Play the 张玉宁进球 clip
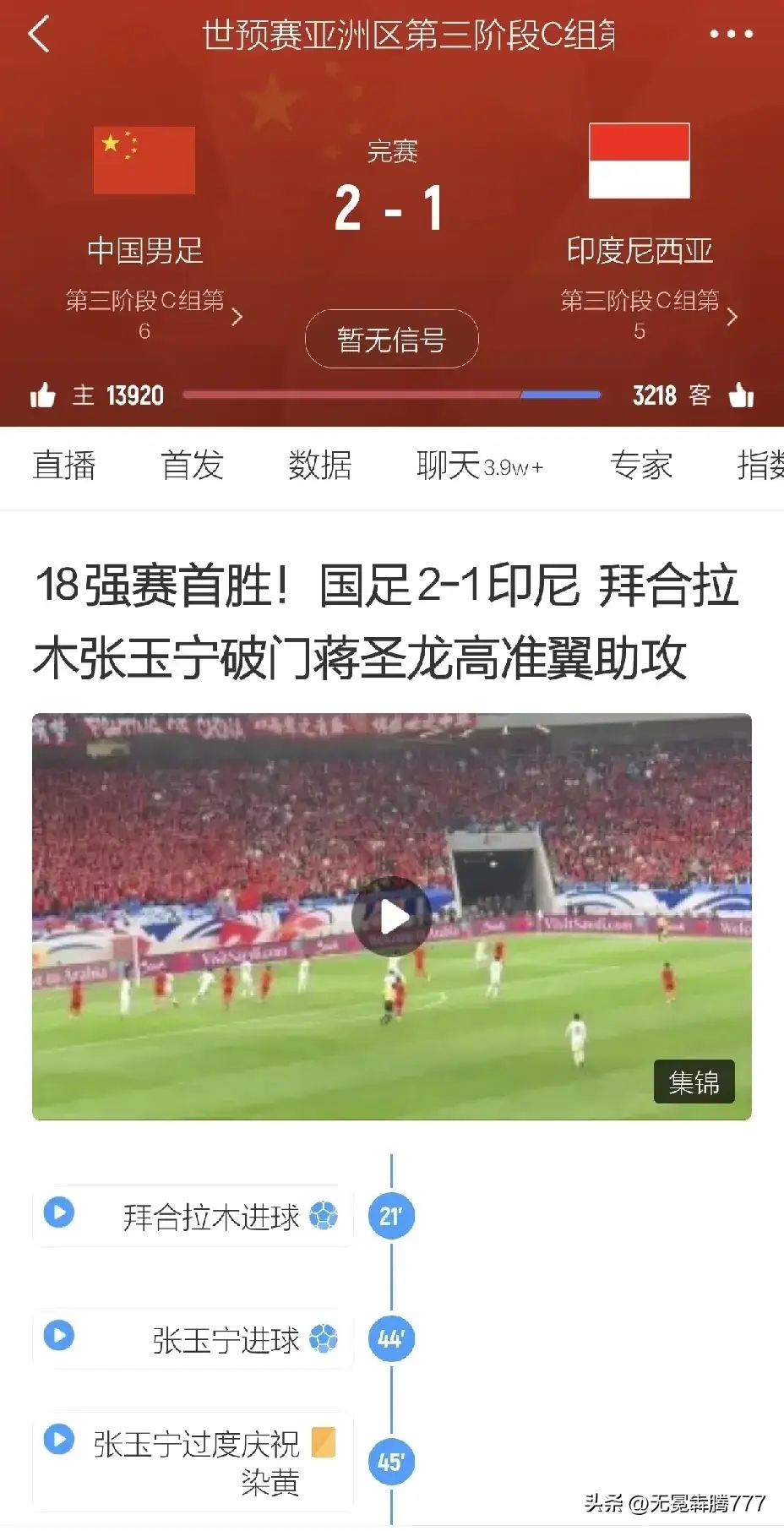 59,1336
